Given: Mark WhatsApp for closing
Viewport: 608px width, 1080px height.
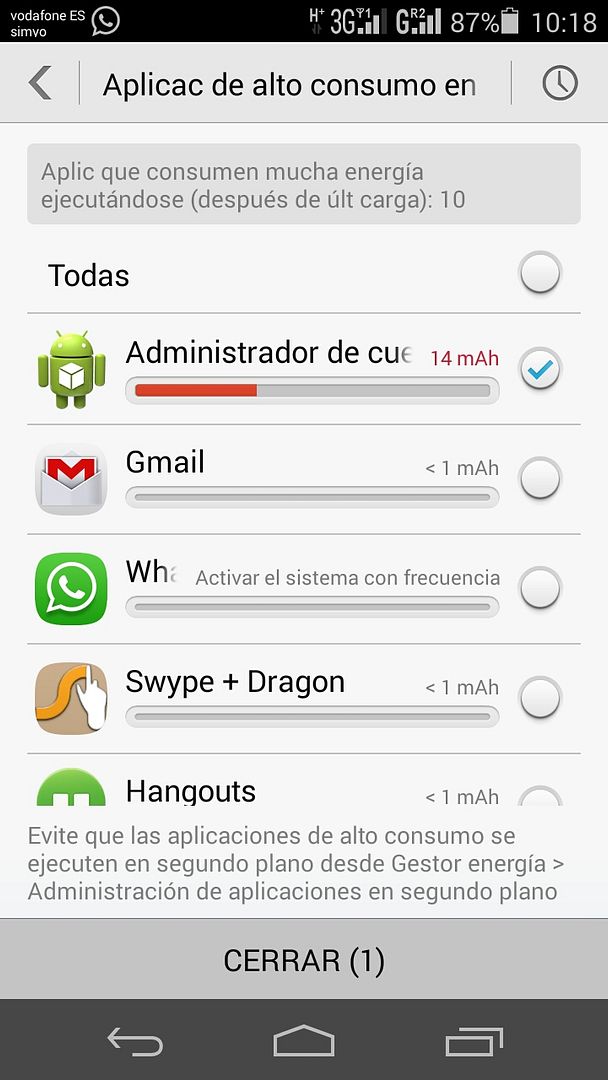Looking at the screenshot, I should click(x=540, y=588).
